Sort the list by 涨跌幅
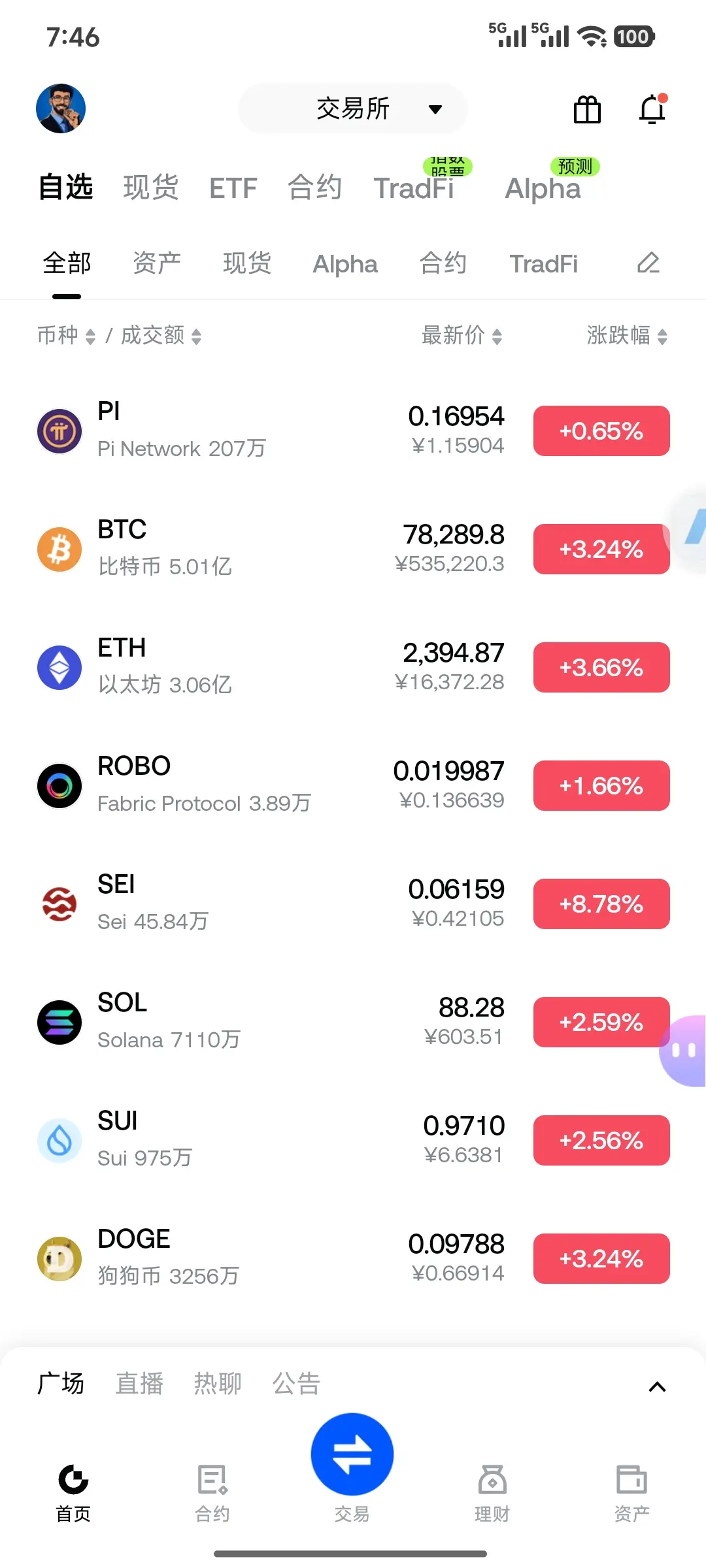The height and width of the screenshot is (1568, 706). point(626,336)
